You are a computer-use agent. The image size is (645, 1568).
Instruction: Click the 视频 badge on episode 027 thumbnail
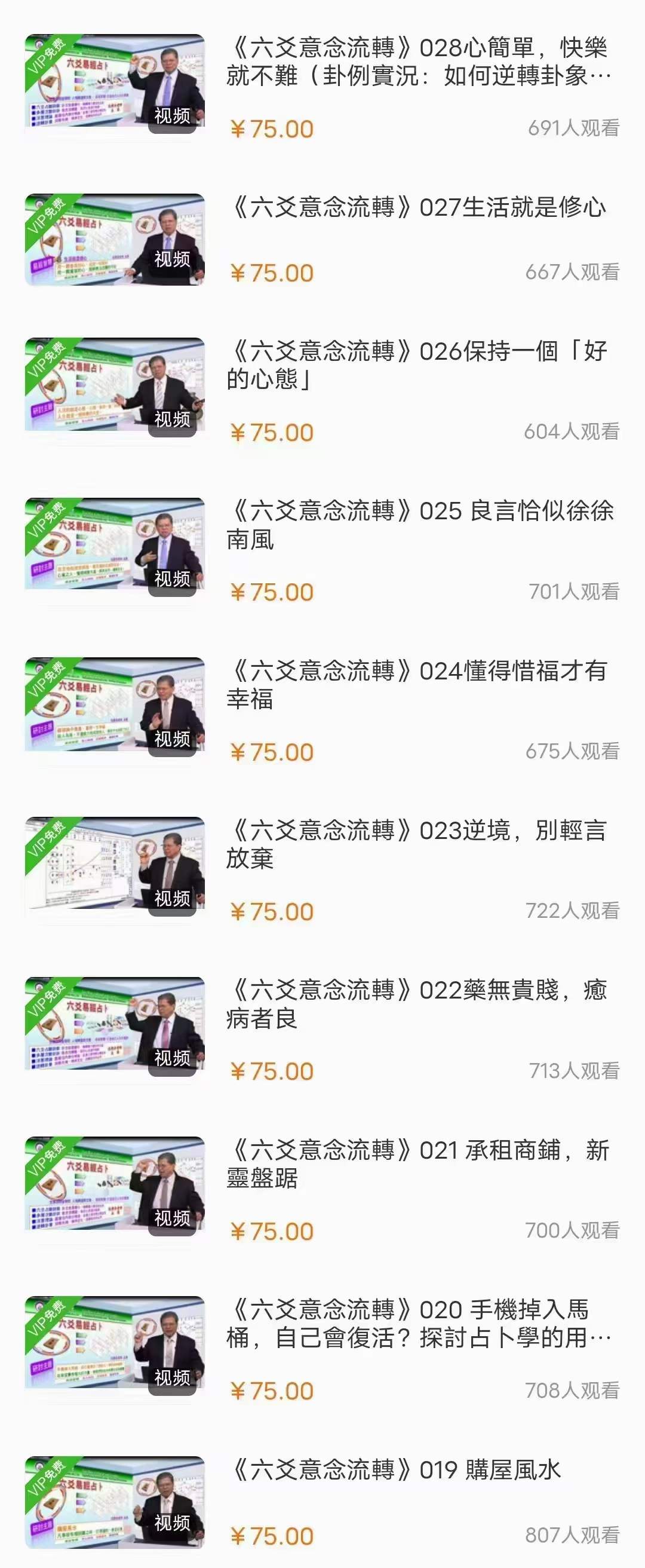[171, 259]
